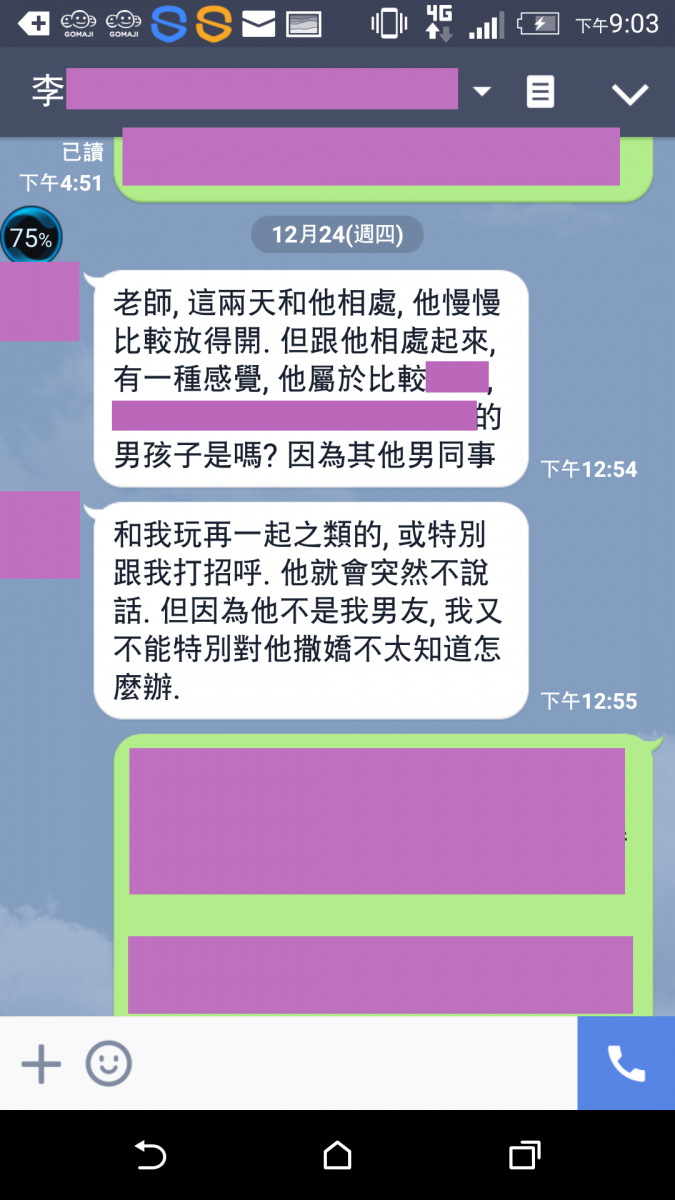Start a voice call with phone button
The width and height of the screenshot is (675, 1200).
626,1064
